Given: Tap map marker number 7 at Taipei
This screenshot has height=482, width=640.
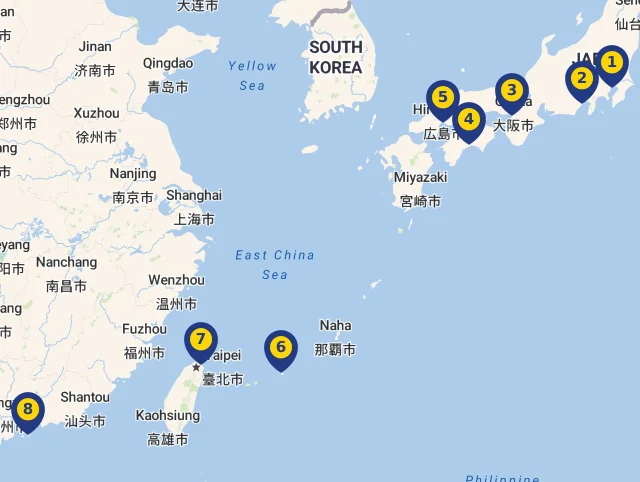Looking at the screenshot, I should (x=201, y=340).
